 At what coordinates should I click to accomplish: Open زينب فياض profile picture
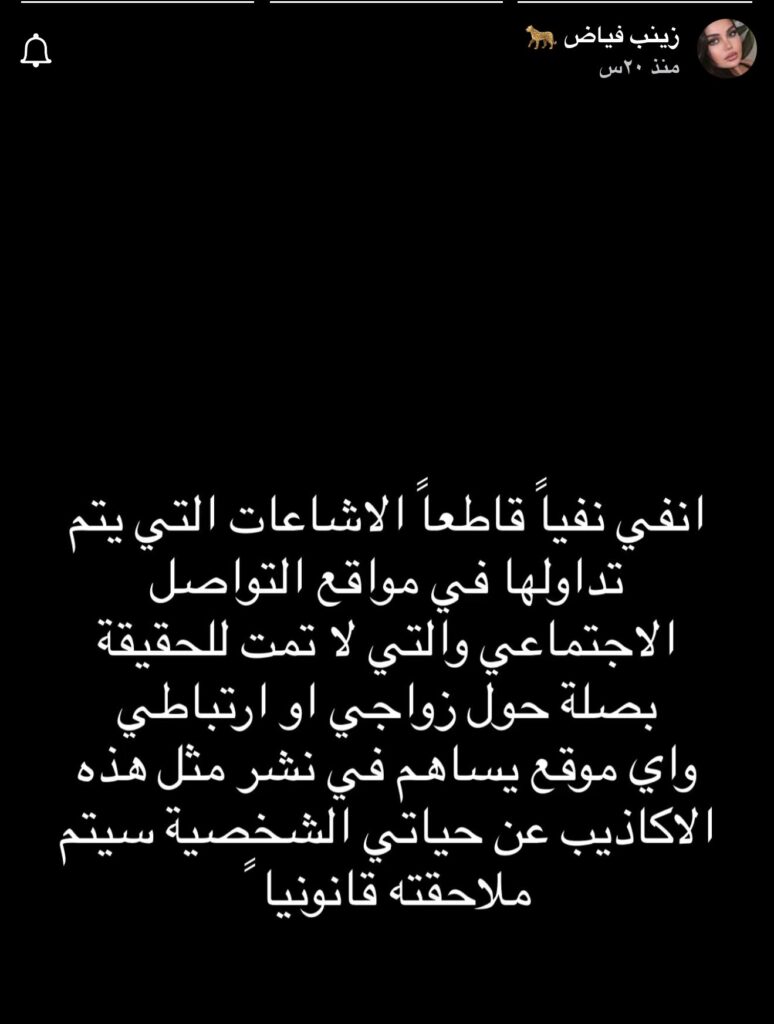click(726, 48)
